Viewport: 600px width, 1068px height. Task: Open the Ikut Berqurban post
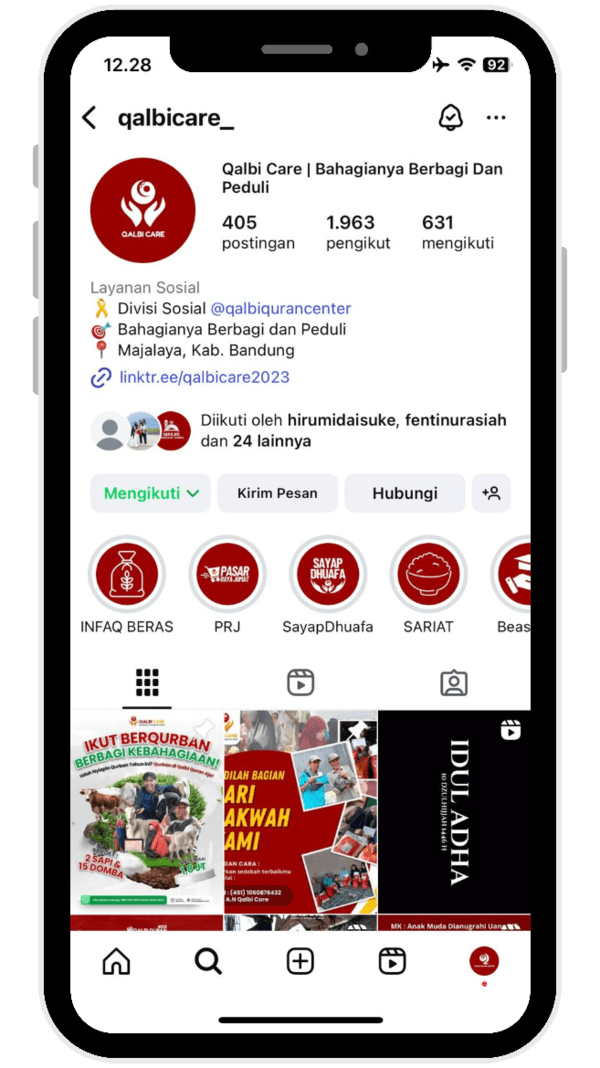pyautogui.click(x=147, y=811)
